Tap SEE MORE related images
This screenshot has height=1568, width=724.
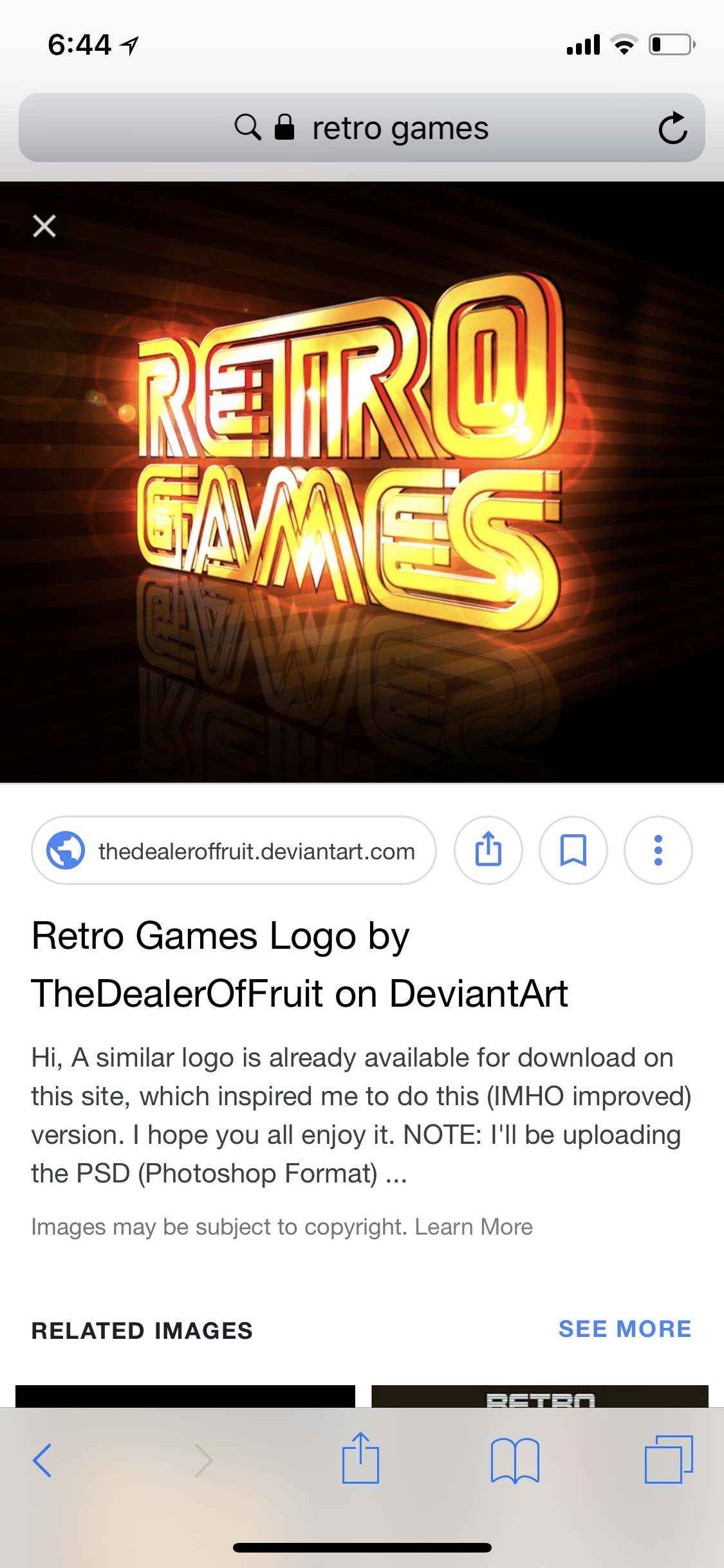point(625,1329)
